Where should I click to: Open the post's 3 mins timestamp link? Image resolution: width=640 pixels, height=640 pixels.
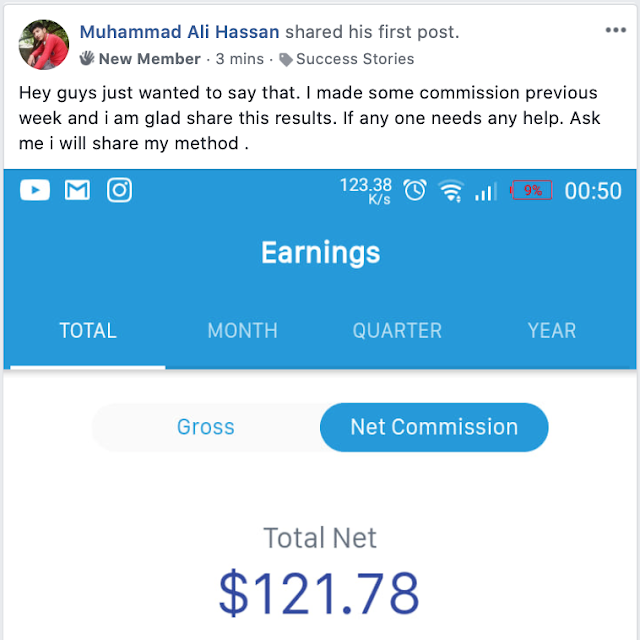(239, 59)
